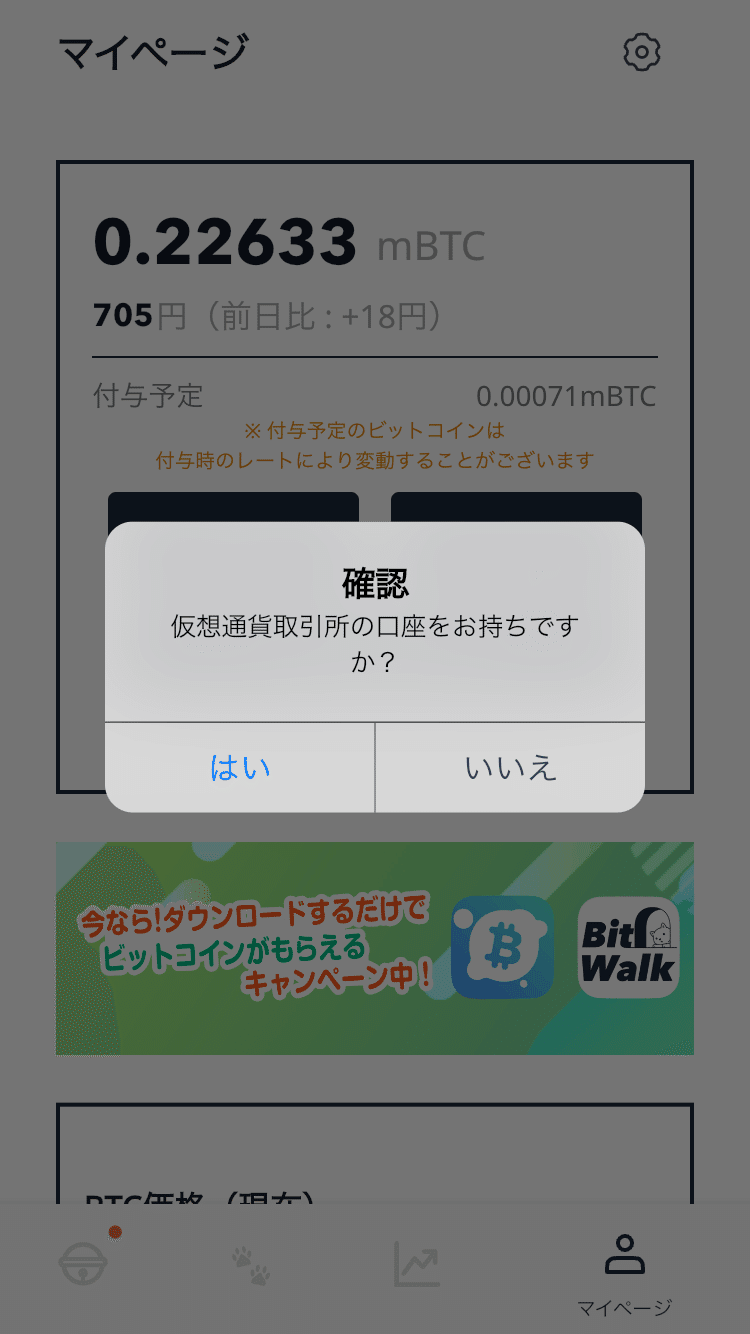The height and width of the screenshot is (1334, 750).
Task: Open the chart tab in the bottom bar
Action: tap(416, 1262)
